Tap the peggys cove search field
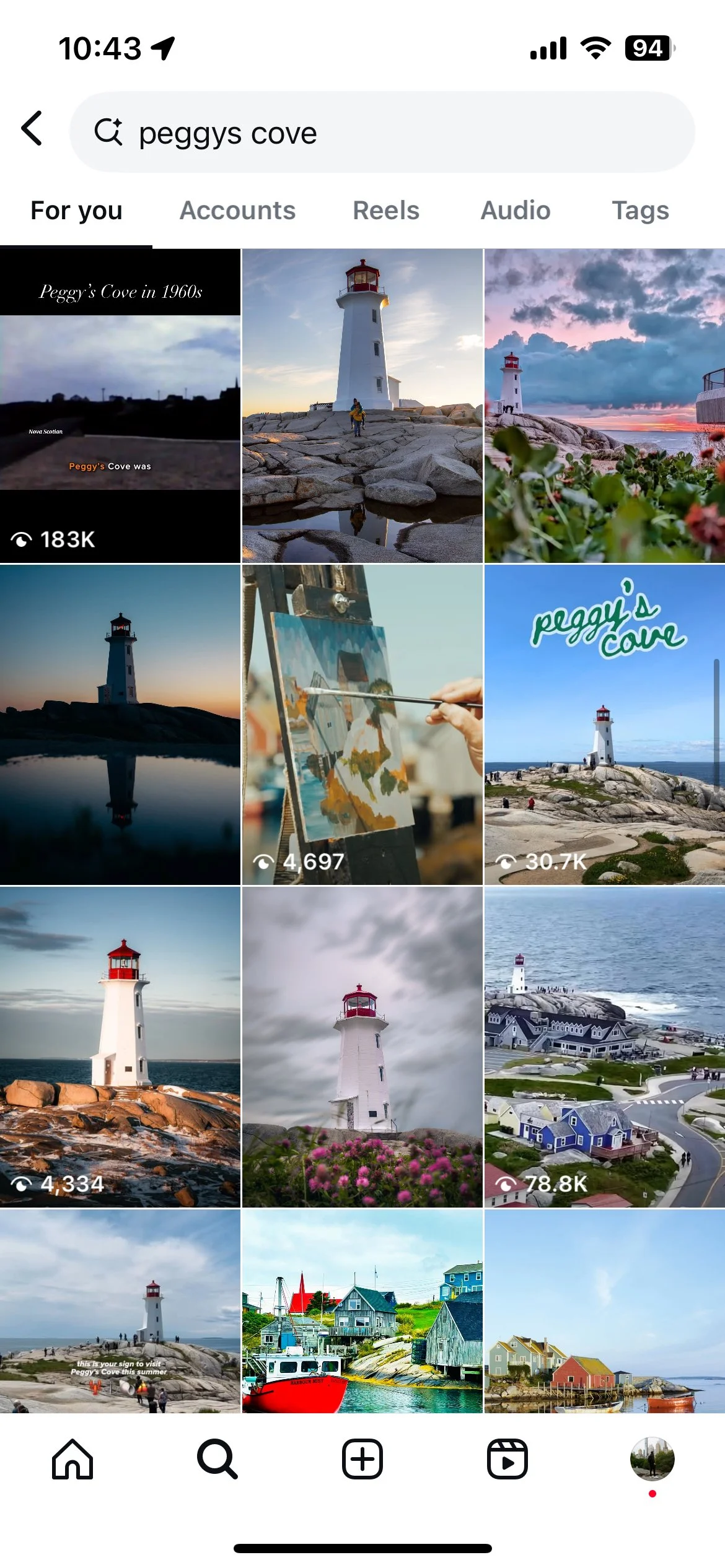Viewport: 725px width, 1568px height. pyautogui.click(x=382, y=133)
